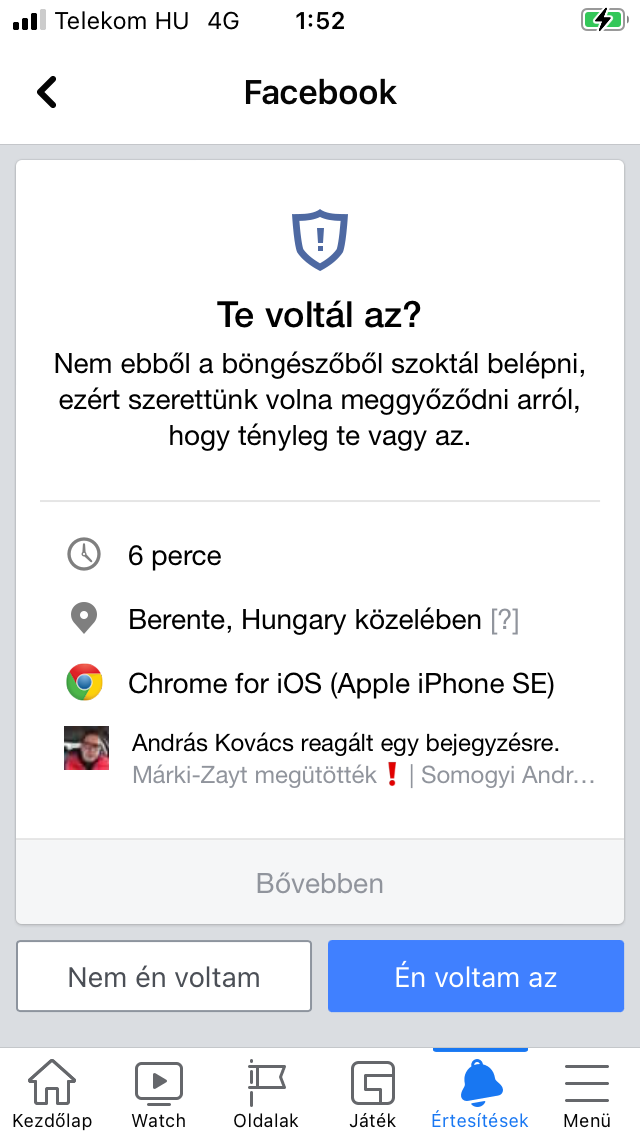Expand details via 'Bővebben'
640x1136 pixels.
320,883
